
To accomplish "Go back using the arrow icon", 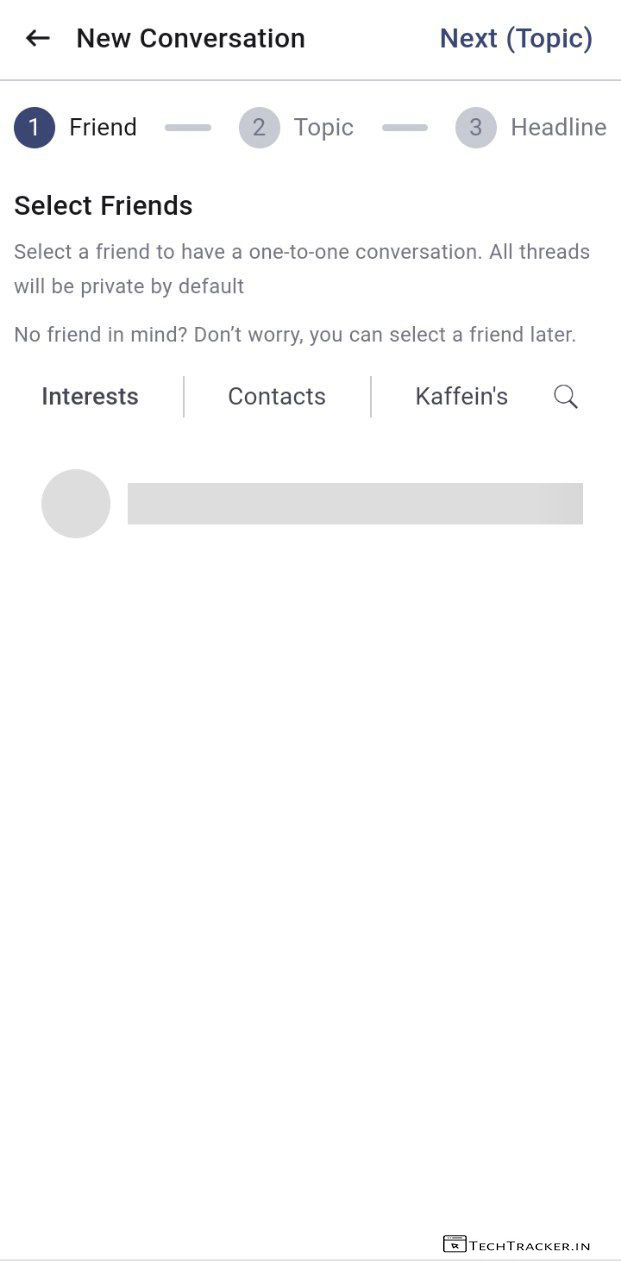I will click(37, 38).
